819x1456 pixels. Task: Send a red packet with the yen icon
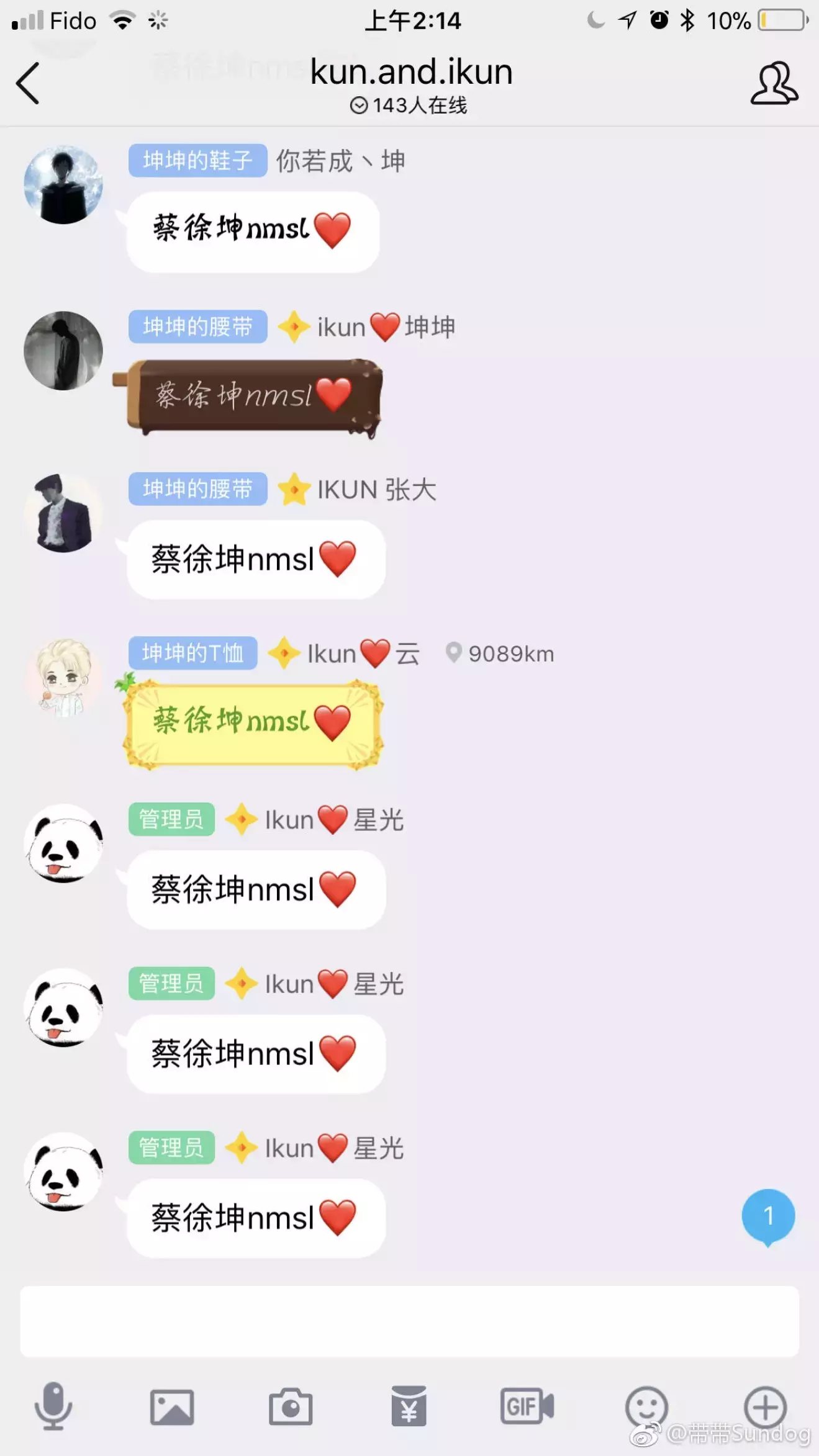(x=409, y=1406)
